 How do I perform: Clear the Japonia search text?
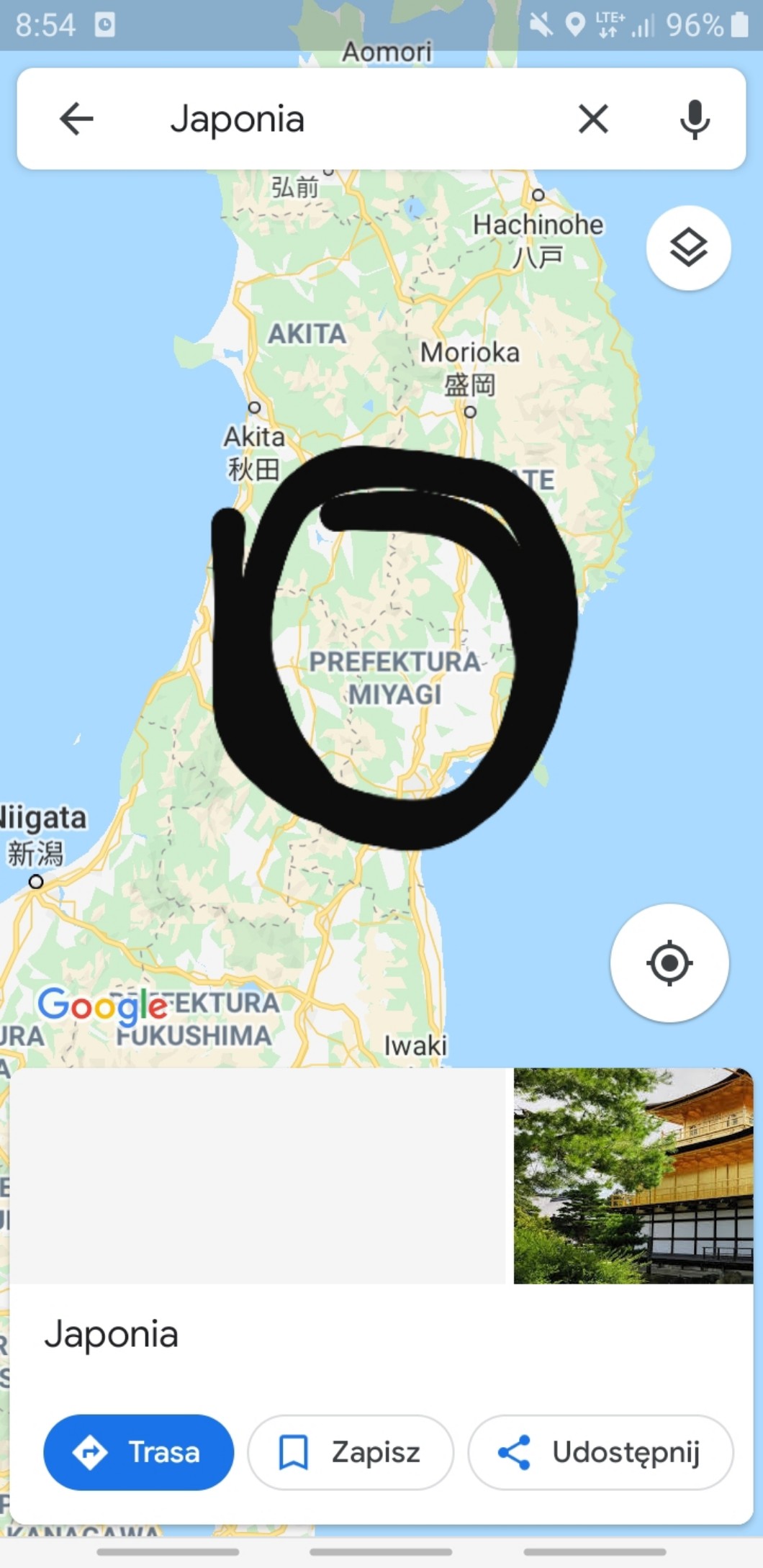593,119
